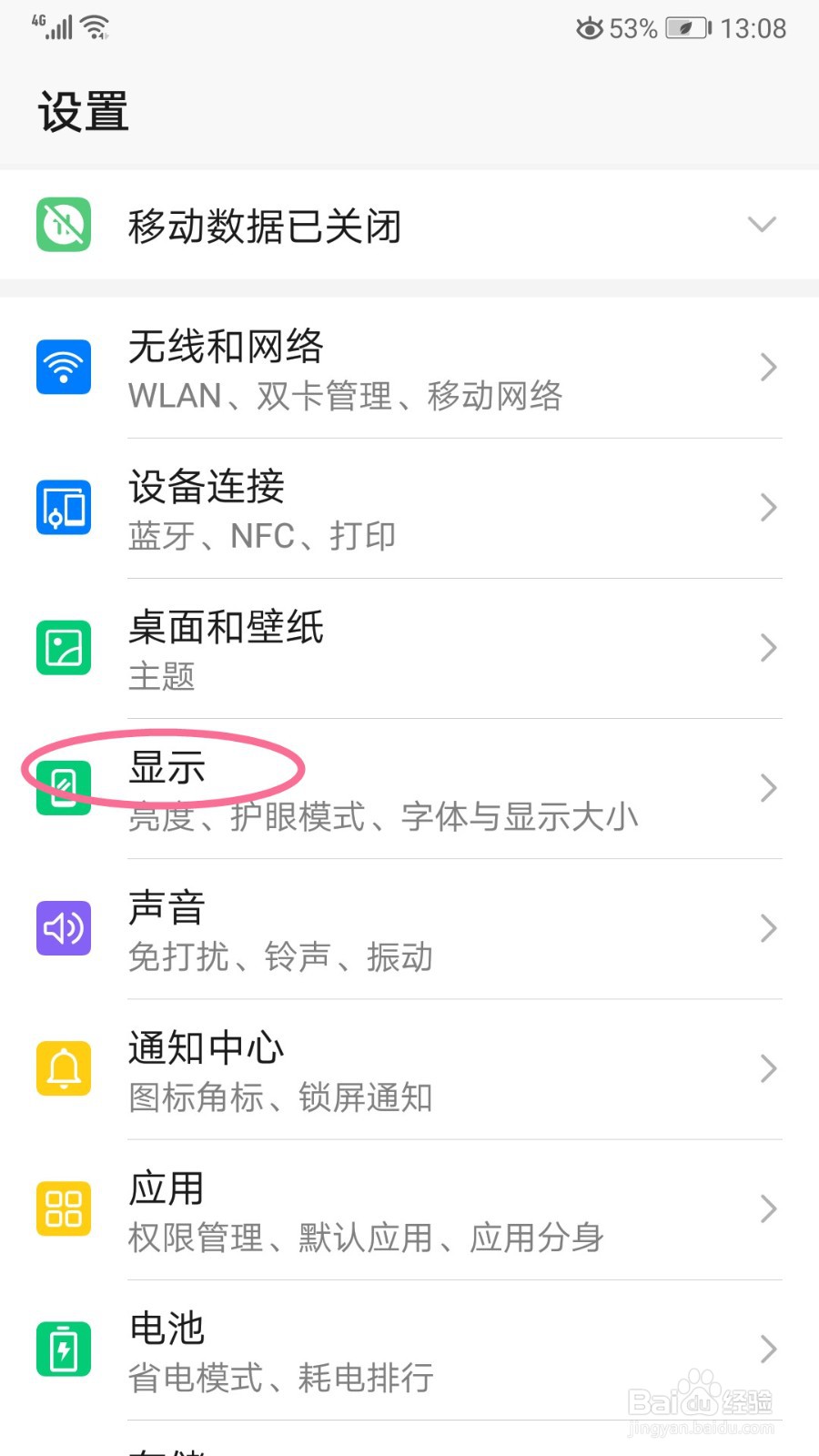Open the 通知中心 (Notification center) bell icon
The image size is (819, 1456).
63,1068
